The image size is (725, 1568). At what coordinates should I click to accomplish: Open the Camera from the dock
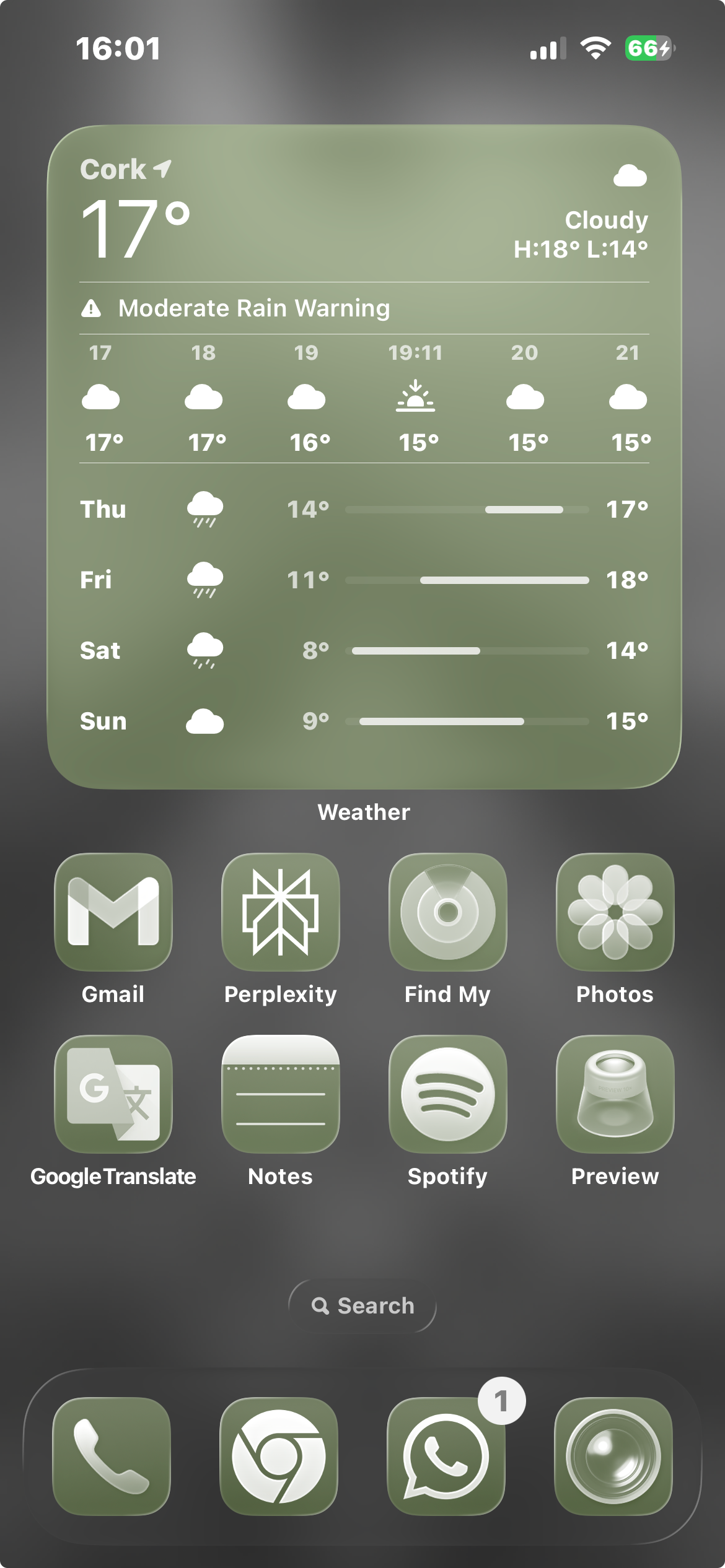coord(613,1455)
